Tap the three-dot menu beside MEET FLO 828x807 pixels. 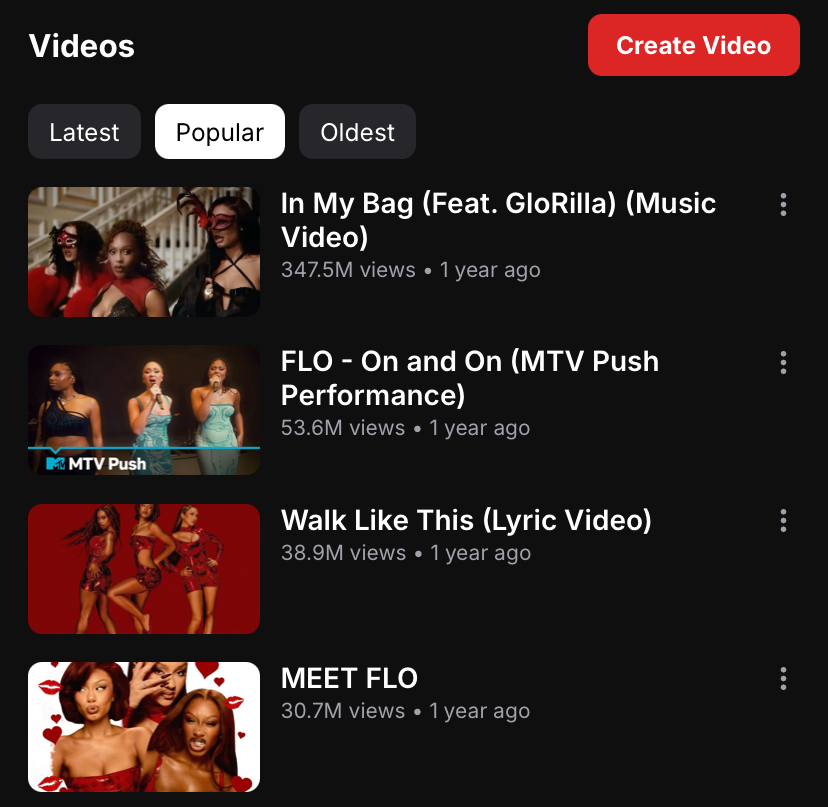point(783,679)
